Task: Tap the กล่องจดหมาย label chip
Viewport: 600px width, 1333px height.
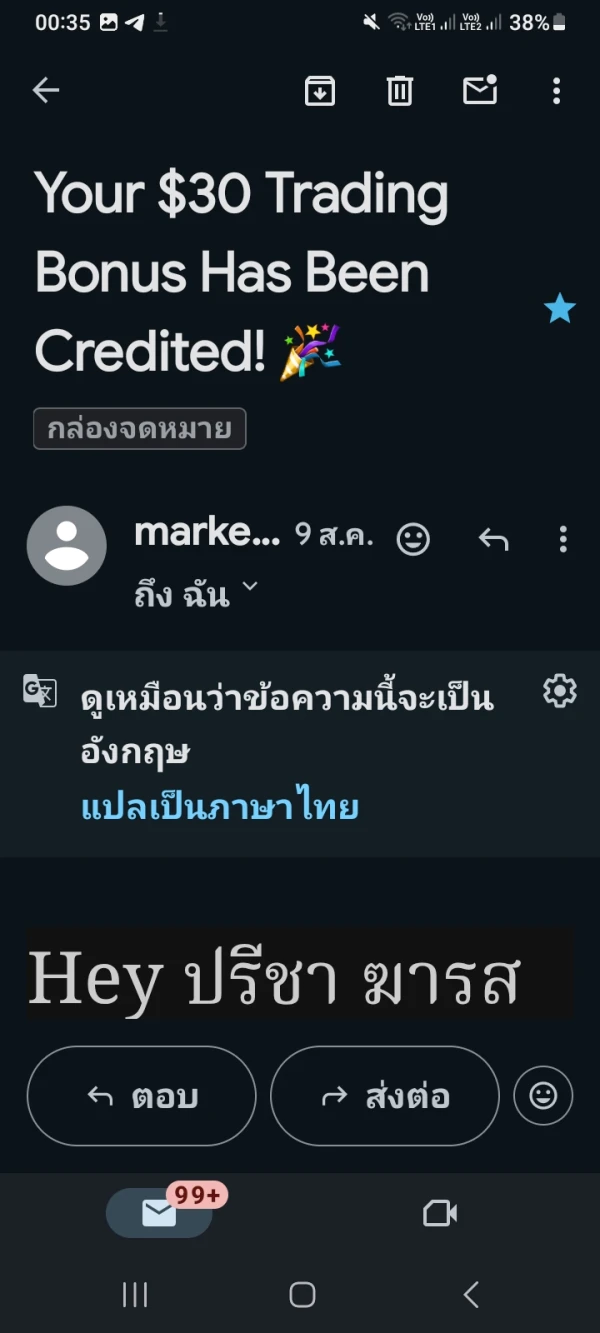Action: click(x=140, y=429)
